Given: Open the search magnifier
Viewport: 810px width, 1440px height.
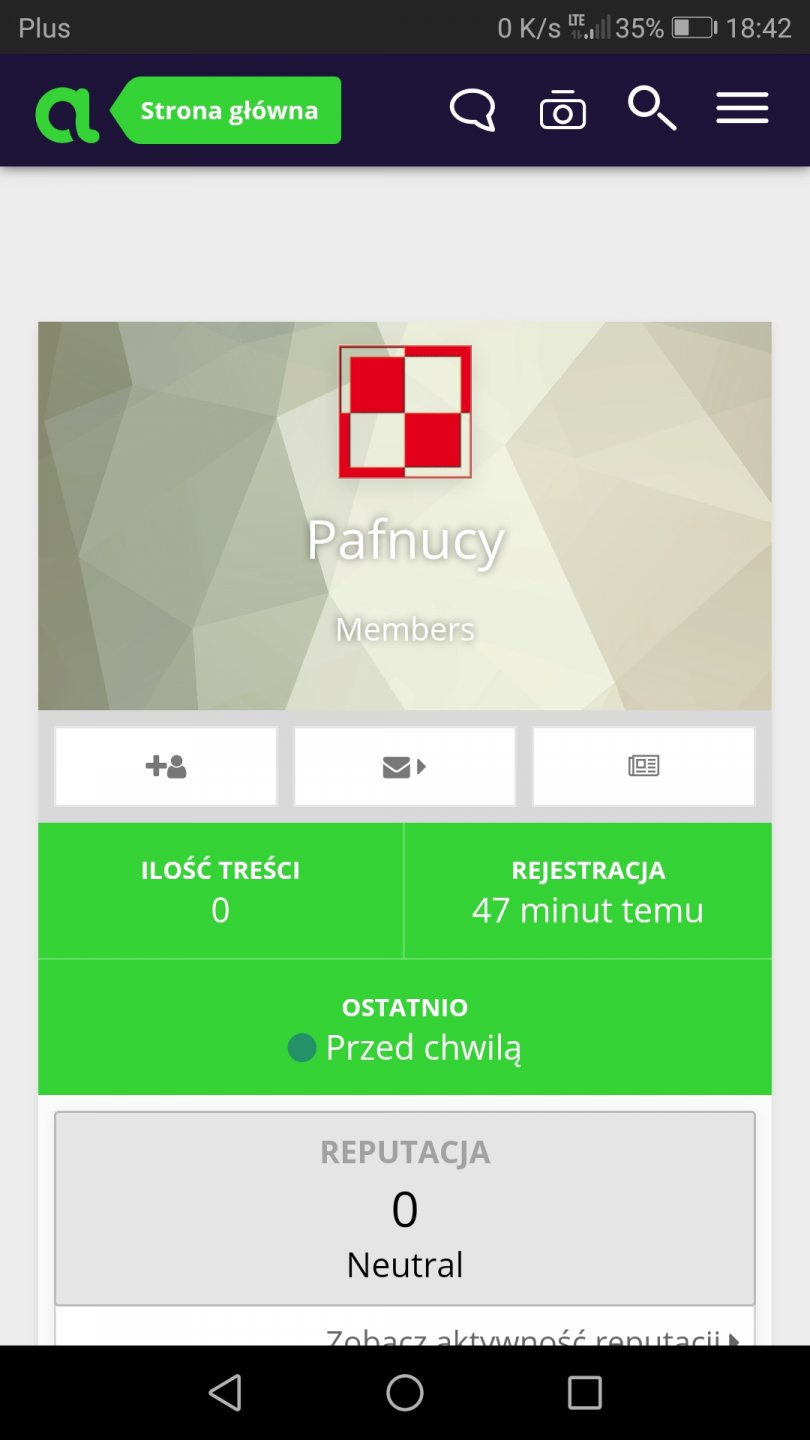Looking at the screenshot, I should [x=652, y=109].
